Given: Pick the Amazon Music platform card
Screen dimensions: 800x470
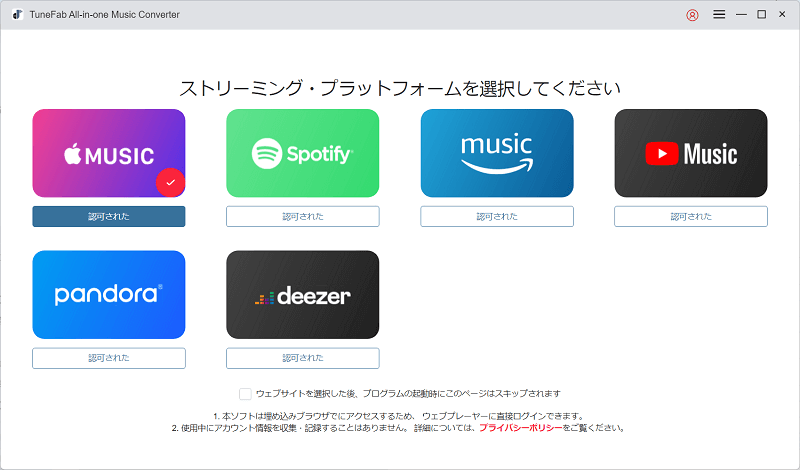Looking at the screenshot, I should pos(496,153).
